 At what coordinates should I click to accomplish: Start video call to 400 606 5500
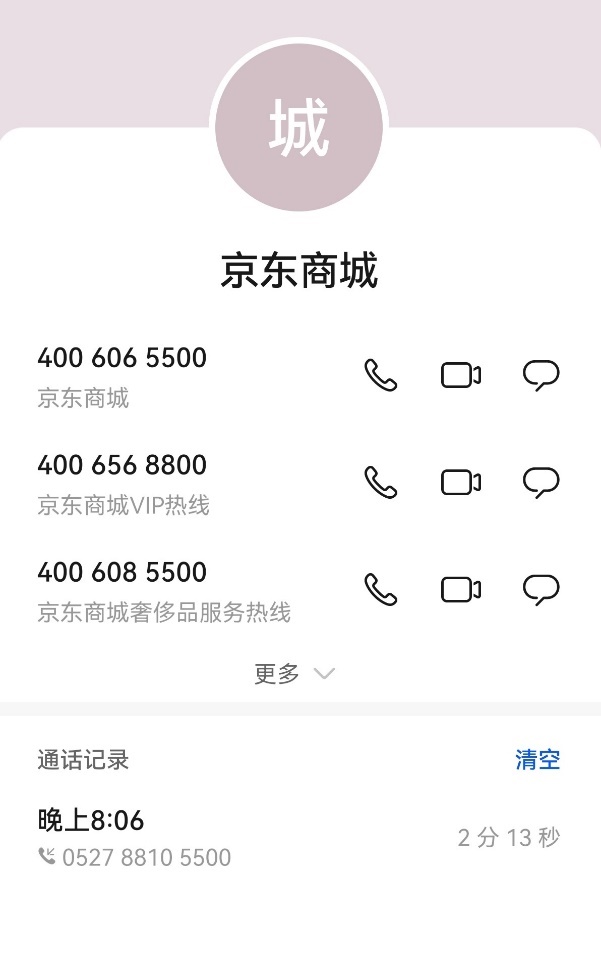pos(461,376)
